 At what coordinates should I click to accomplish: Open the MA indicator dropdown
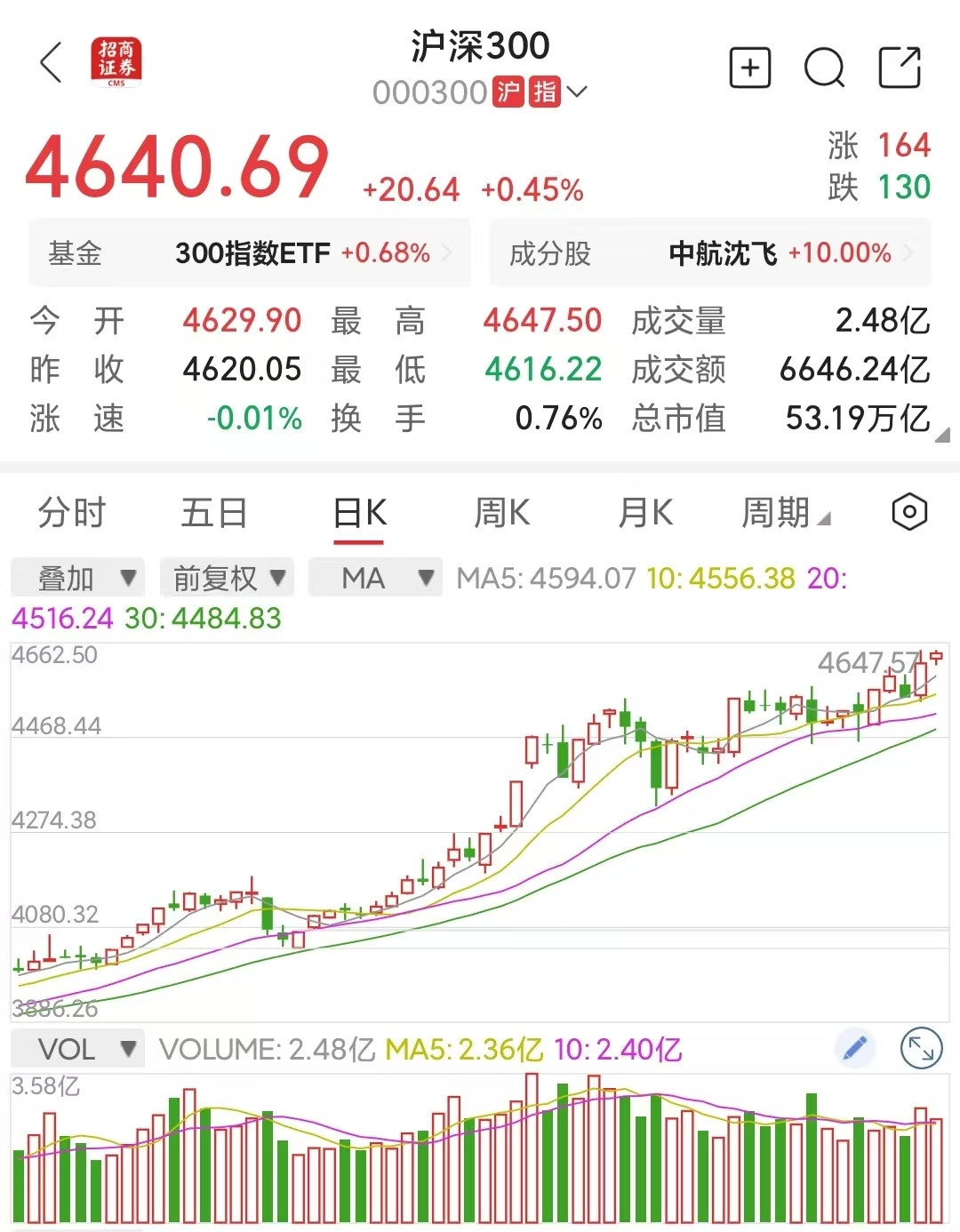[375, 579]
